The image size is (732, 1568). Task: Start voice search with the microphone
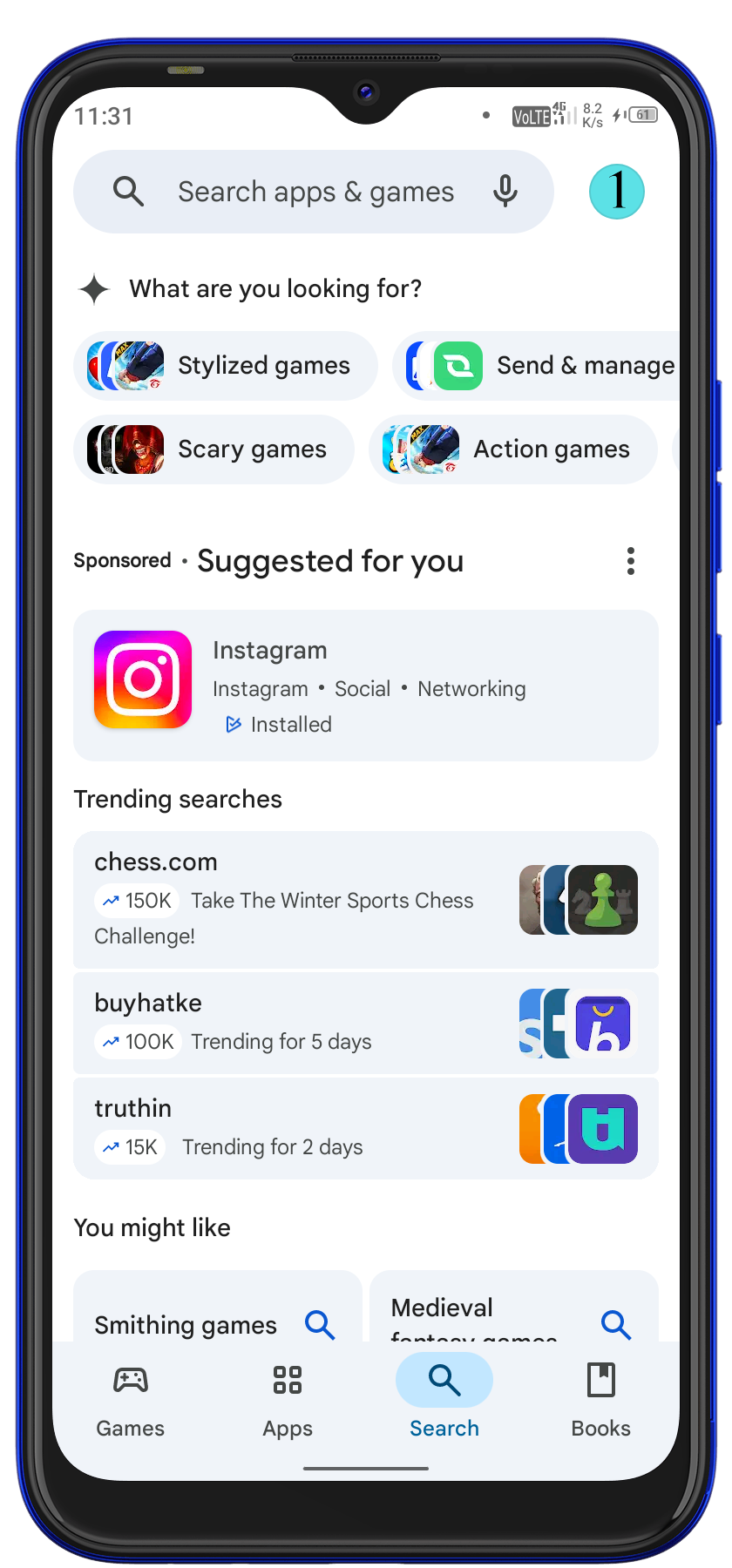click(x=505, y=192)
